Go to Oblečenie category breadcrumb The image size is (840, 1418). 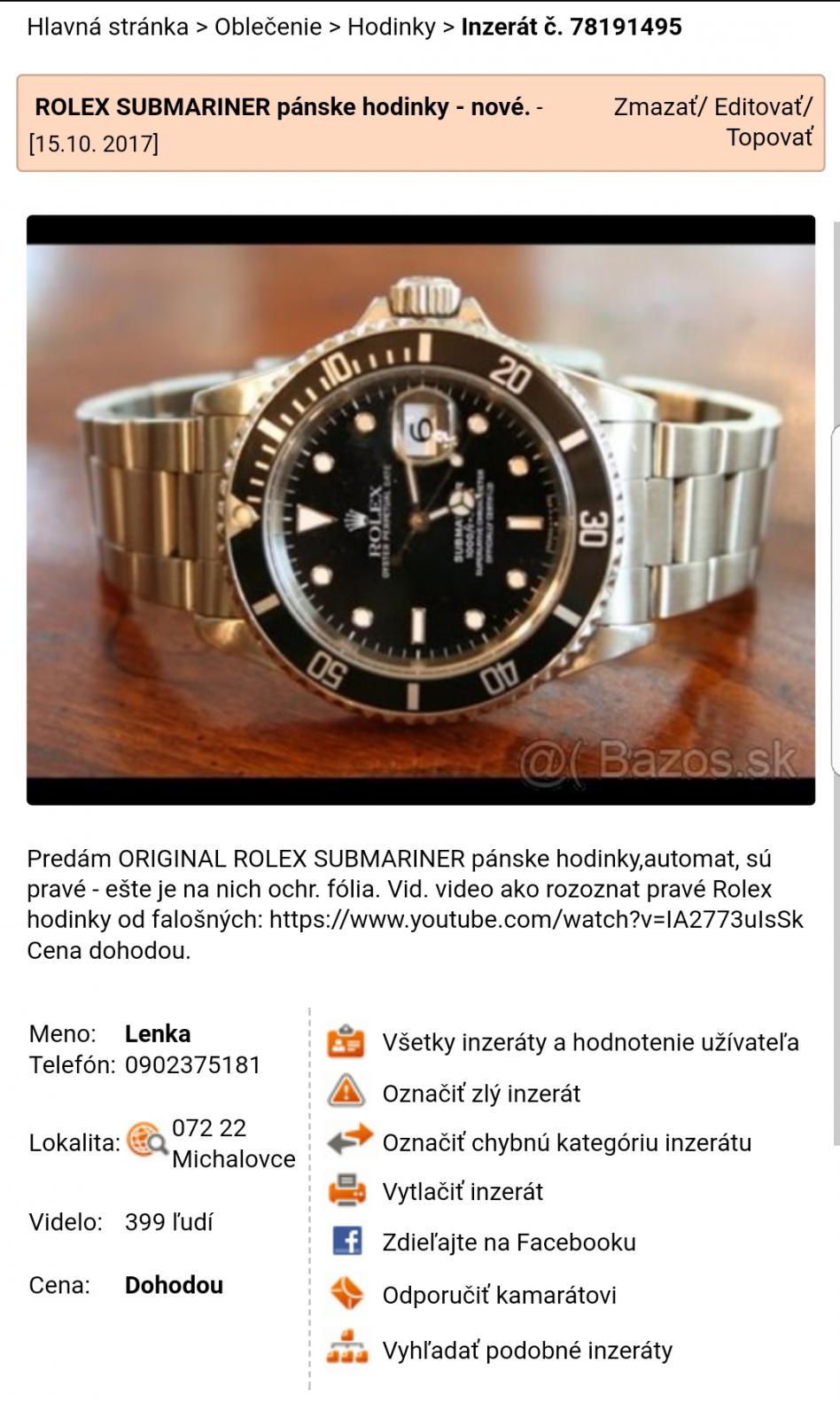[x=268, y=27]
